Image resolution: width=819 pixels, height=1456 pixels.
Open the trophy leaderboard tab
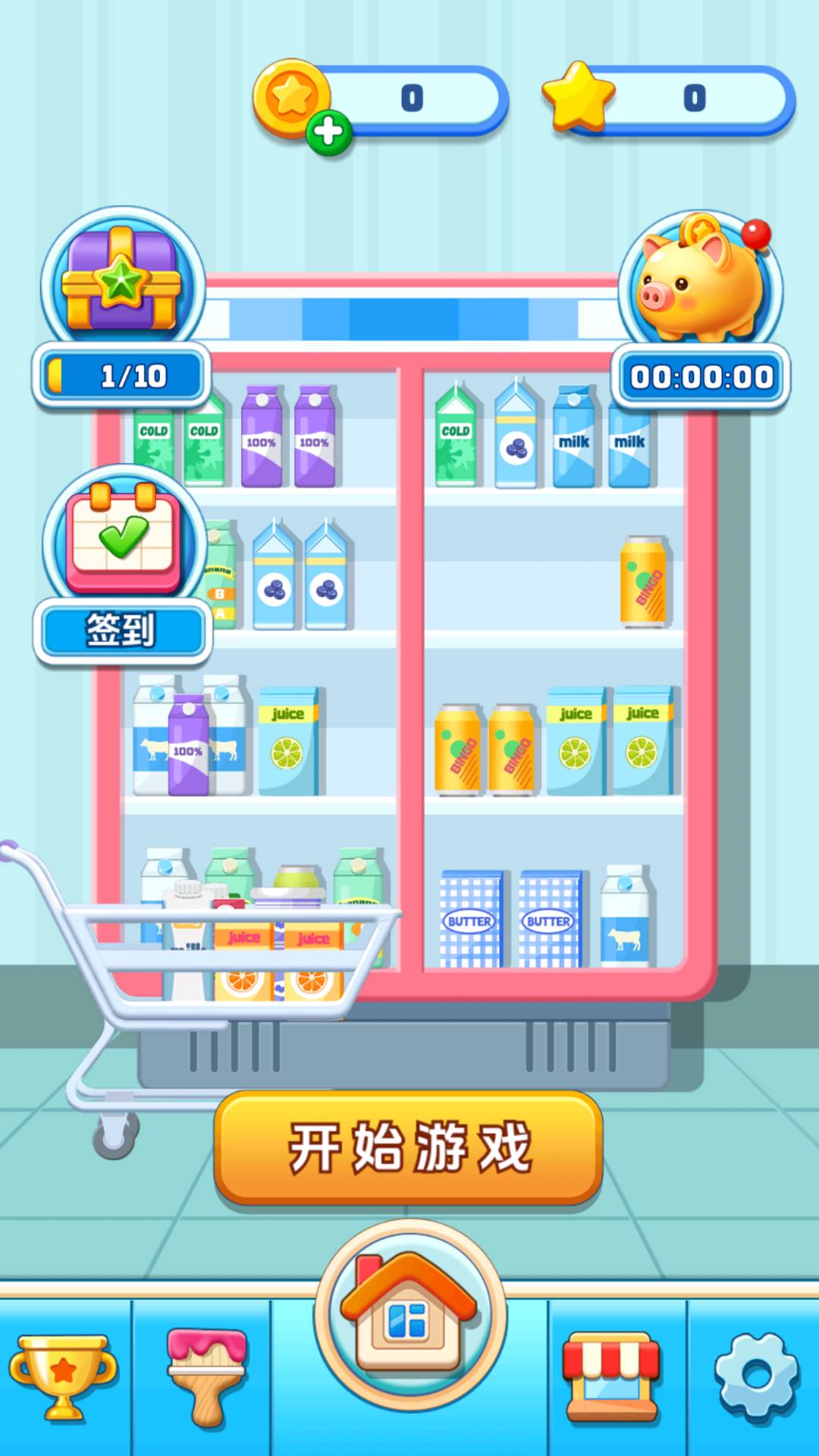coord(64,1376)
